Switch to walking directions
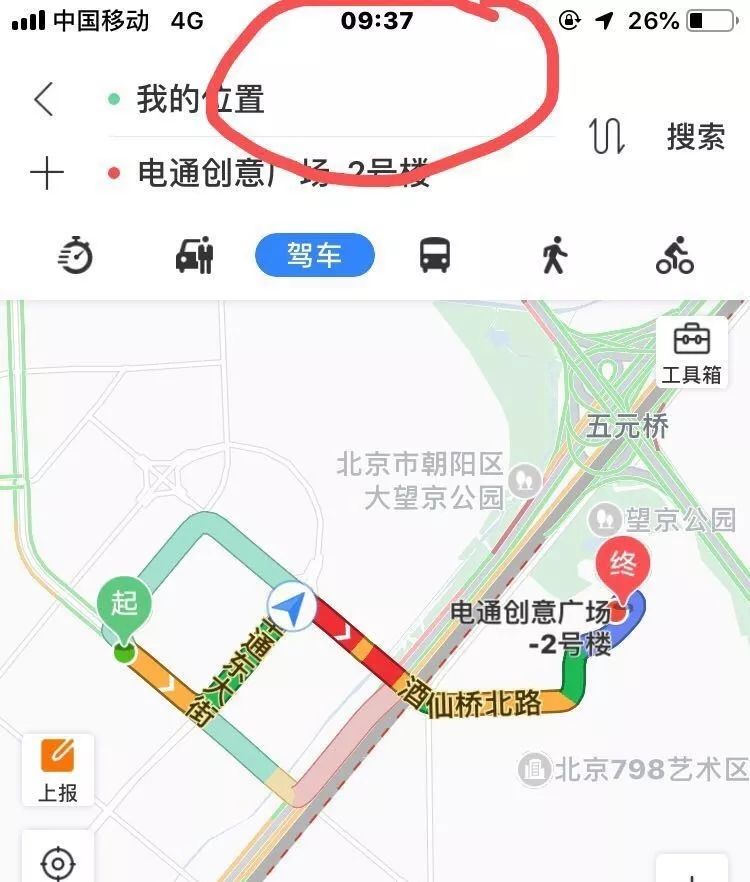Image resolution: width=750 pixels, height=882 pixels. pos(554,256)
